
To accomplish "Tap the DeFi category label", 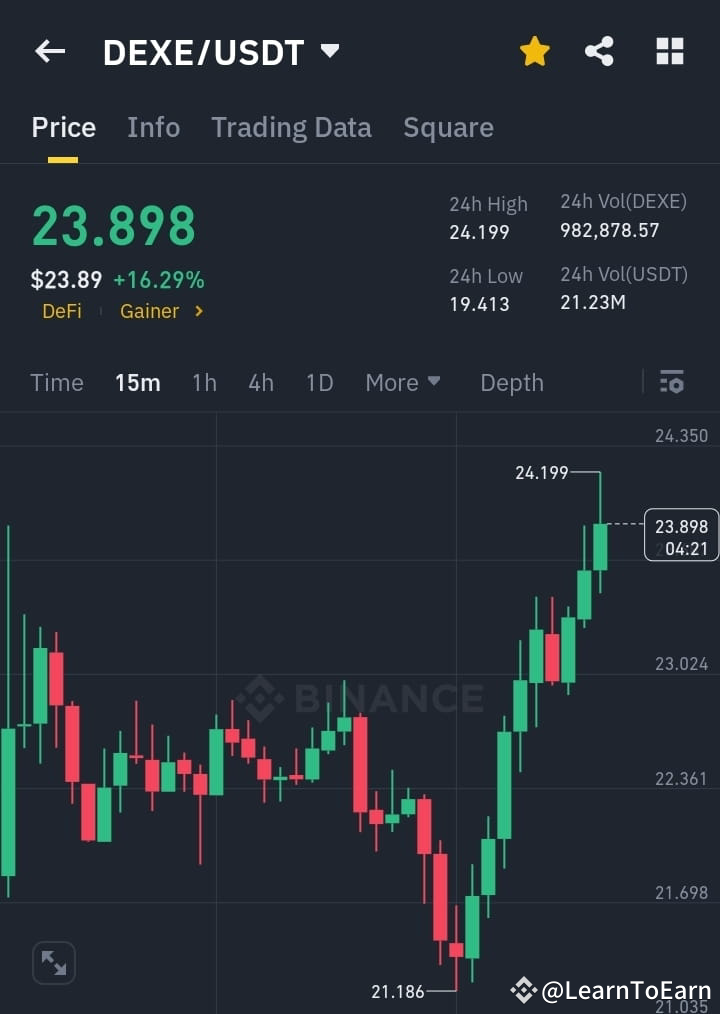I will click(62, 311).
